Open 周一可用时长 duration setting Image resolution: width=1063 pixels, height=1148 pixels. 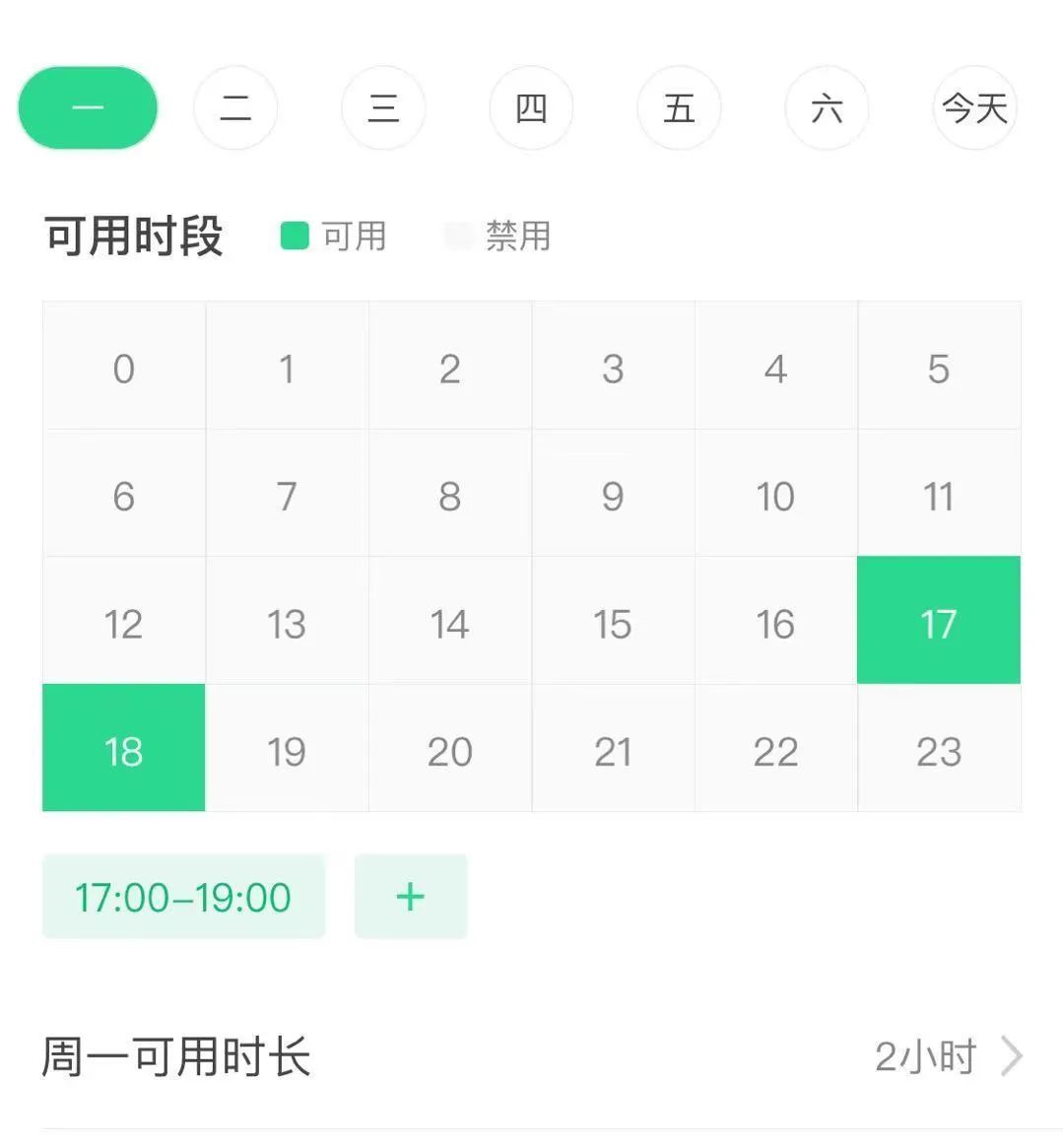[x=532, y=1057]
